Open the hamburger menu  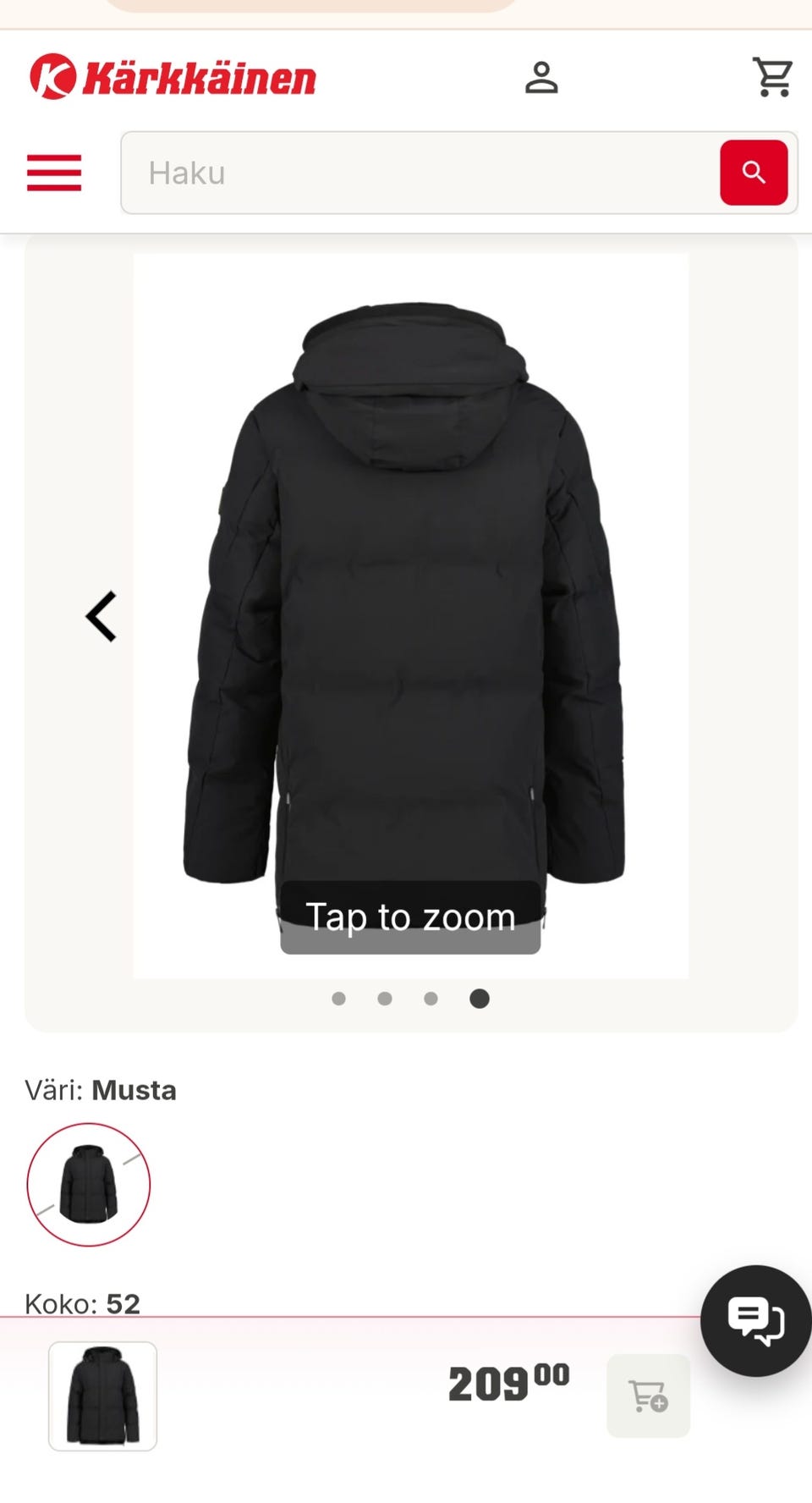pyautogui.click(x=54, y=173)
